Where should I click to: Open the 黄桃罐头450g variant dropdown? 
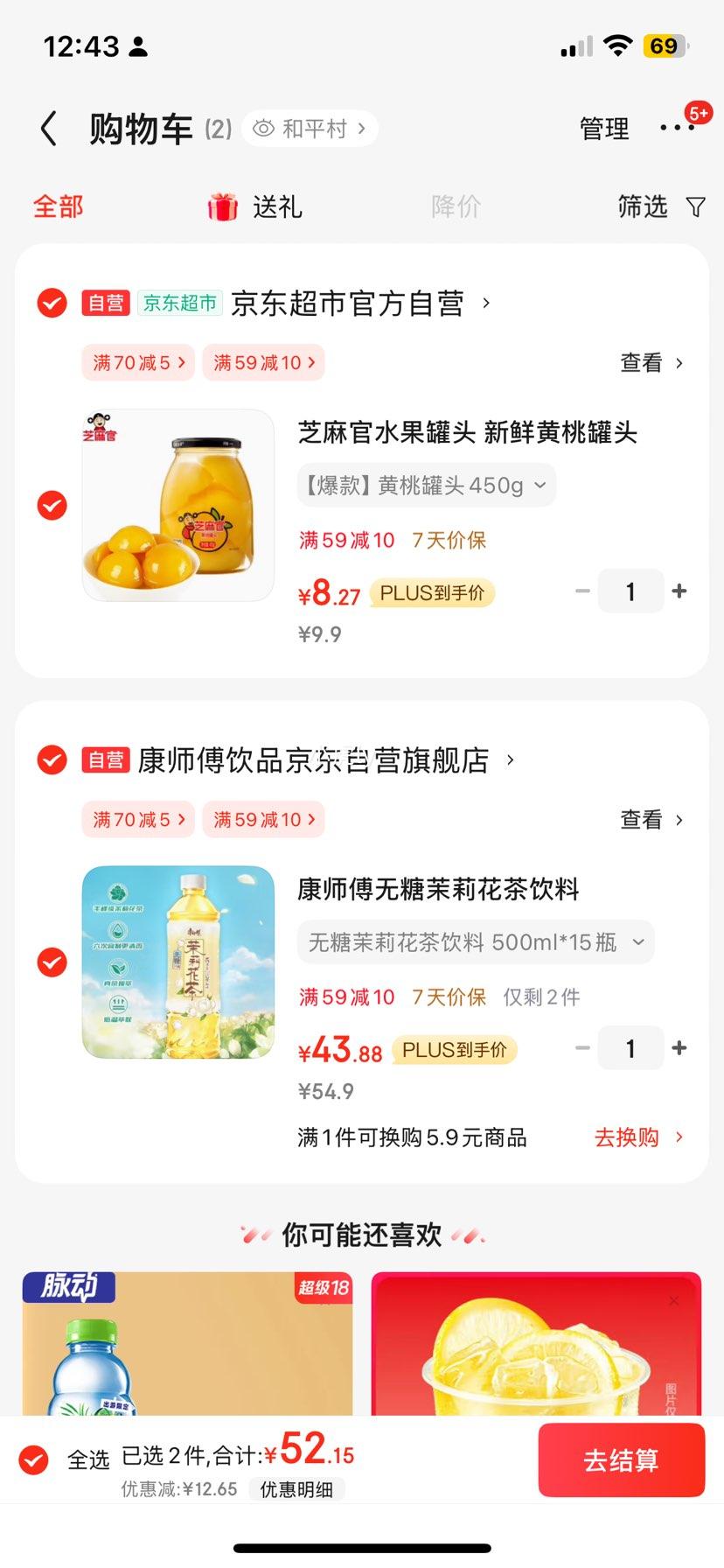click(x=425, y=485)
